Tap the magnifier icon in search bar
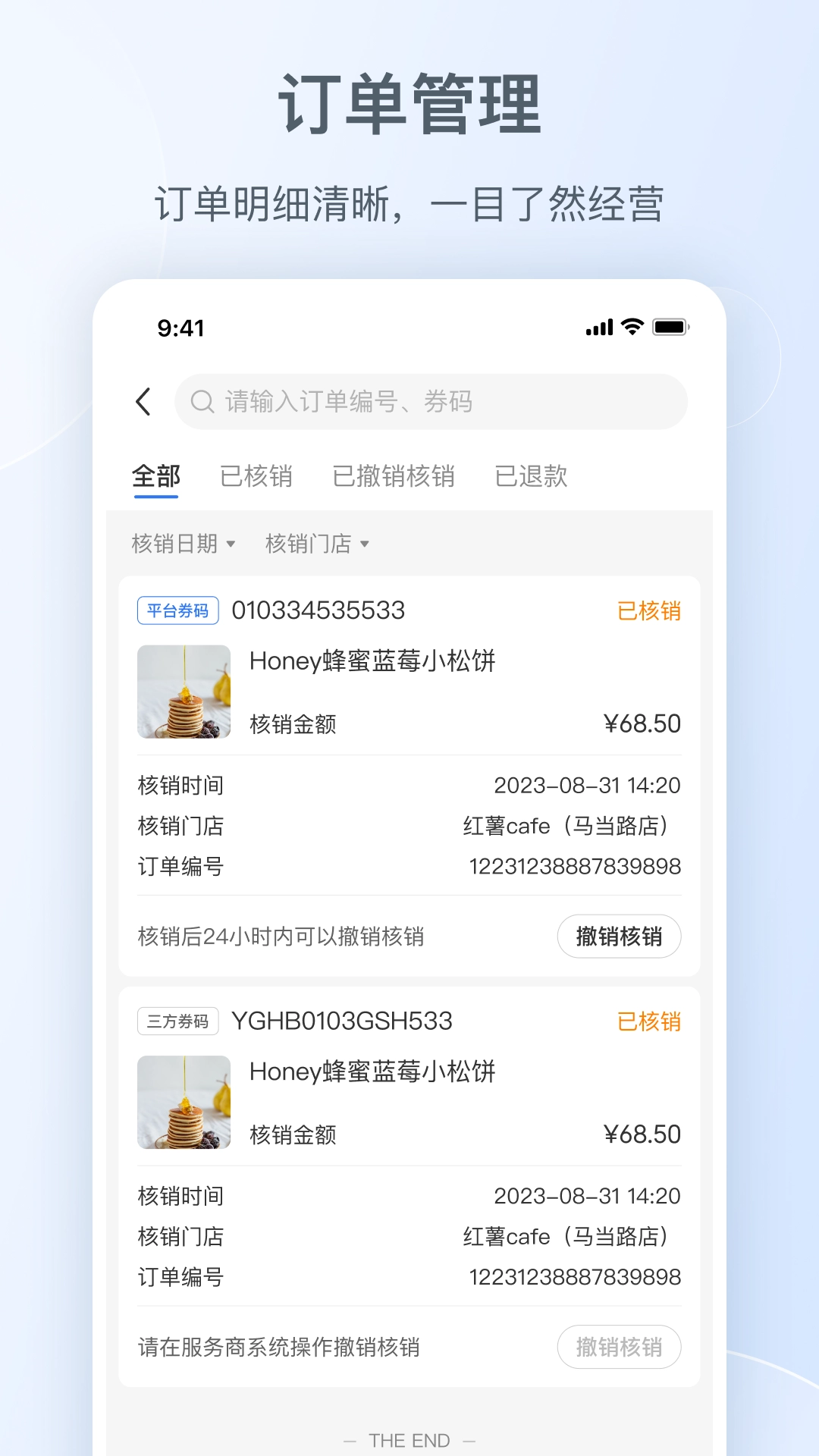 click(202, 401)
